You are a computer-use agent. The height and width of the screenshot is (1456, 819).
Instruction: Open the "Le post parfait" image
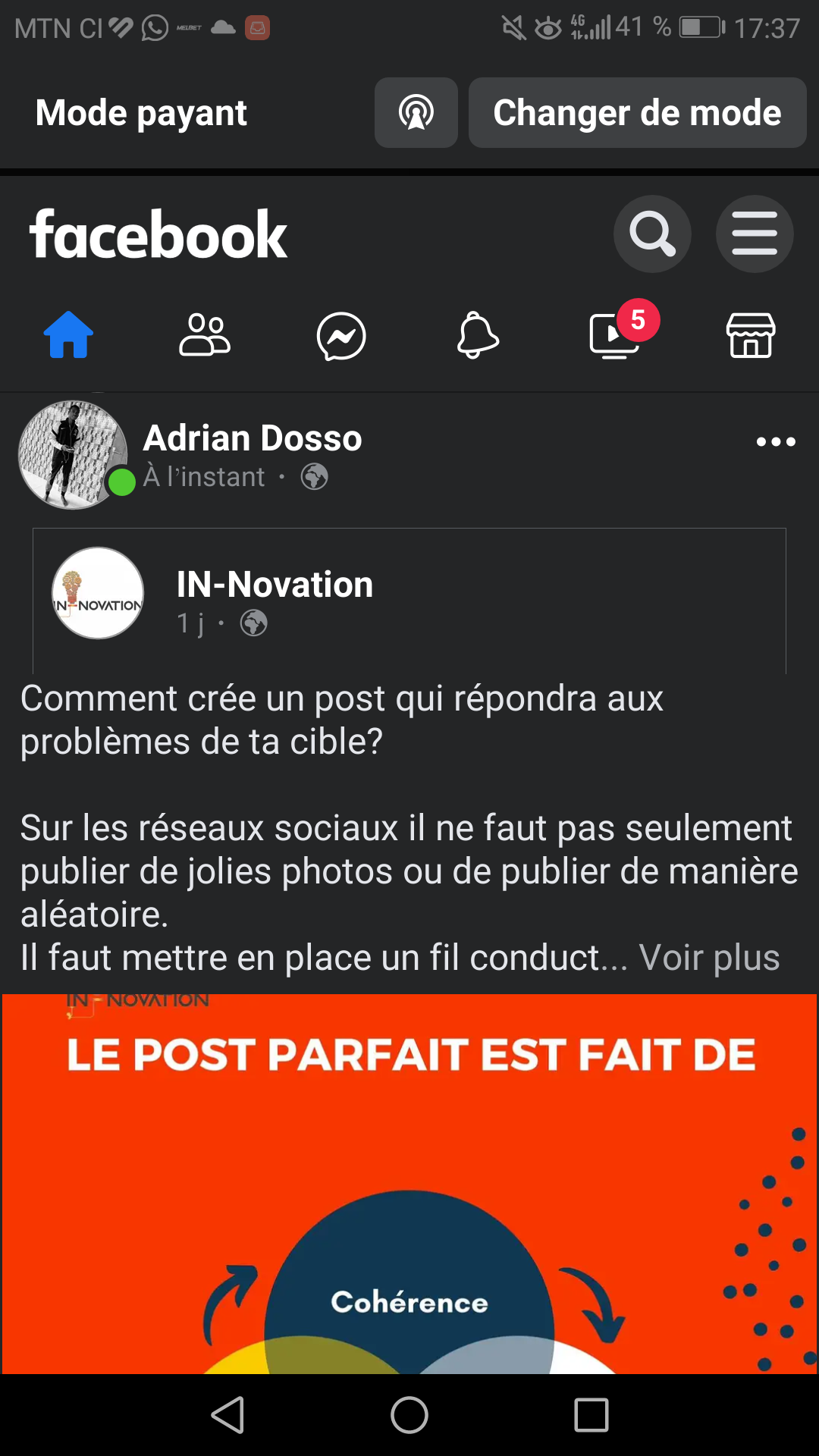409,1183
